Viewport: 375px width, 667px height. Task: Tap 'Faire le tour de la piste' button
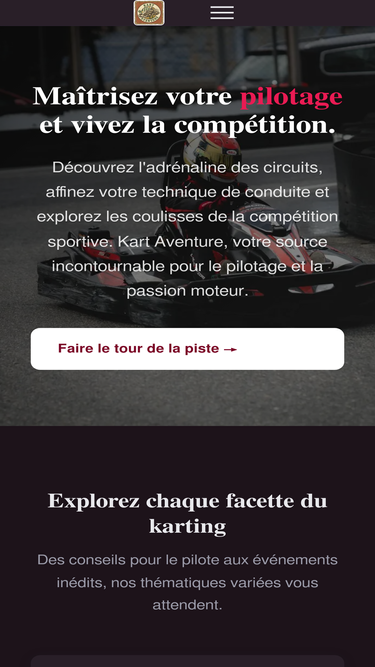point(188,349)
